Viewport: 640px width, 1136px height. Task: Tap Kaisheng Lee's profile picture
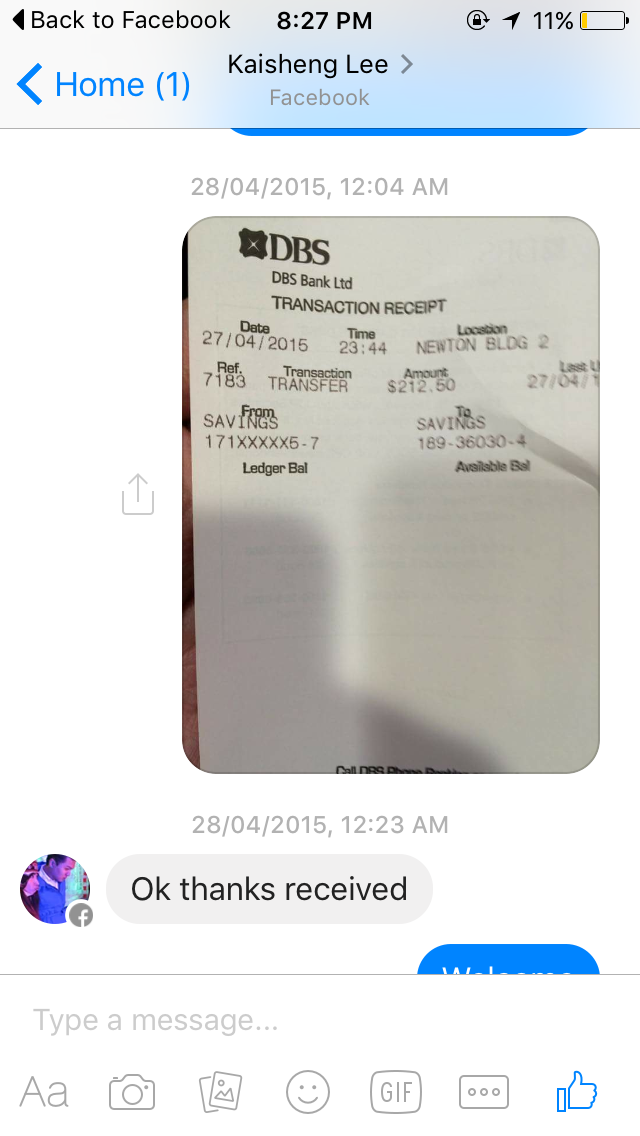(55, 889)
